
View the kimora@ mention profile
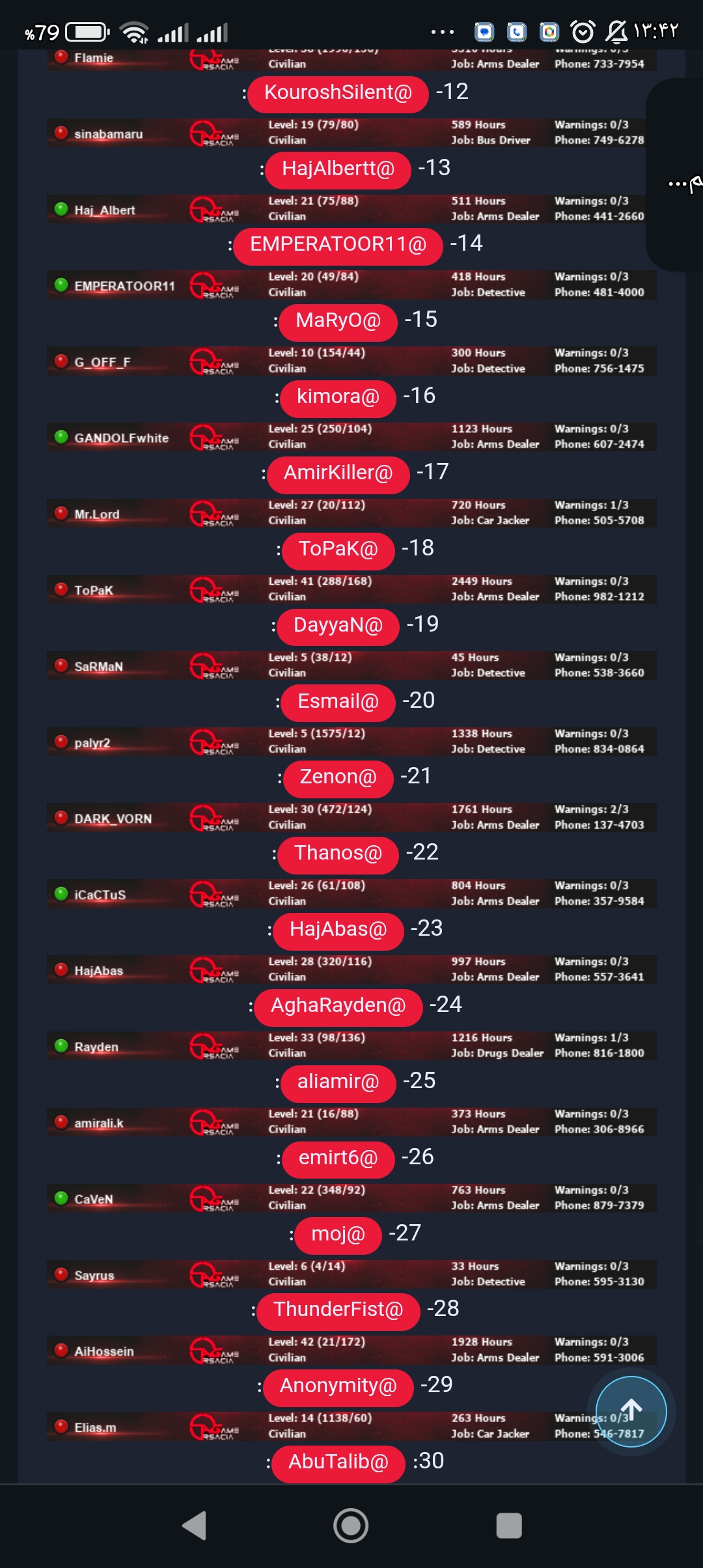click(338, 397)
